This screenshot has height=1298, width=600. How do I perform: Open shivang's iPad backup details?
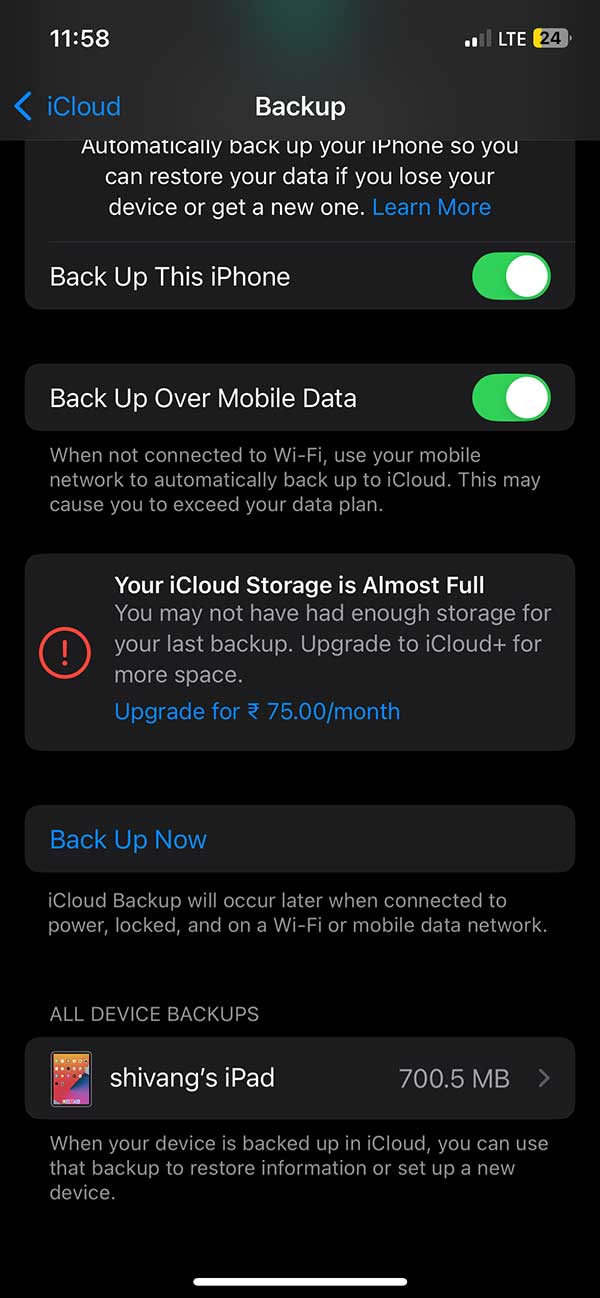[x=300, y=1078]
